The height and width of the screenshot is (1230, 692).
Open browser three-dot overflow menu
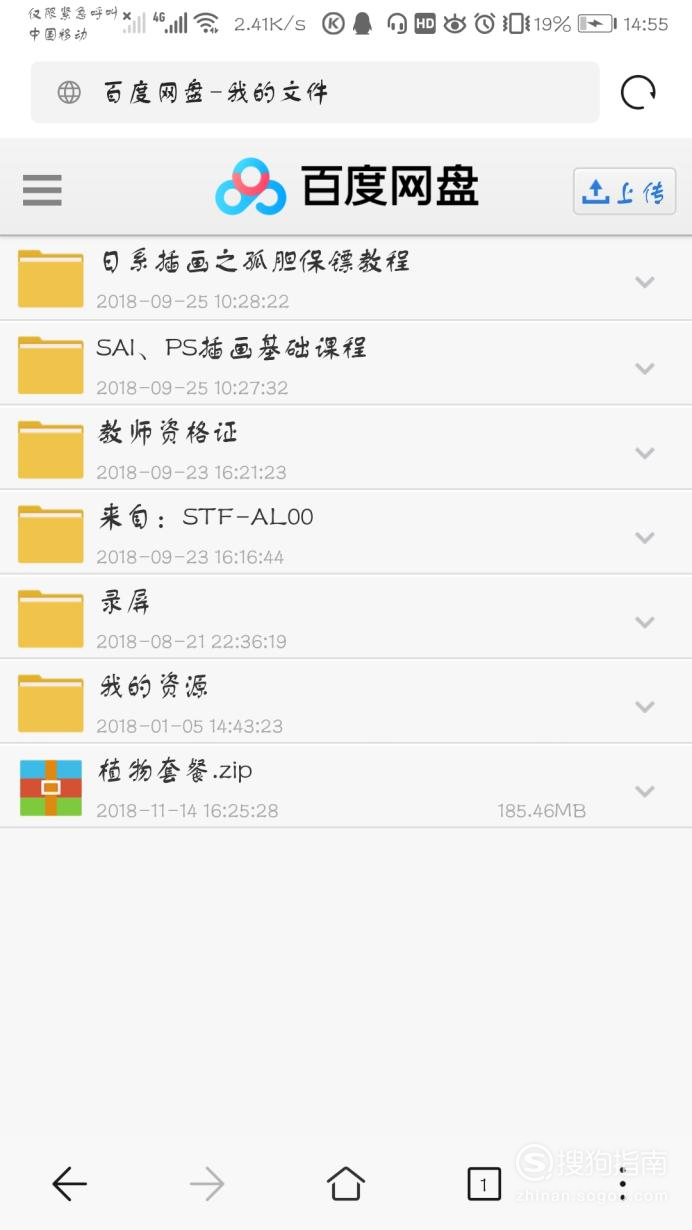click(622, 1185)
